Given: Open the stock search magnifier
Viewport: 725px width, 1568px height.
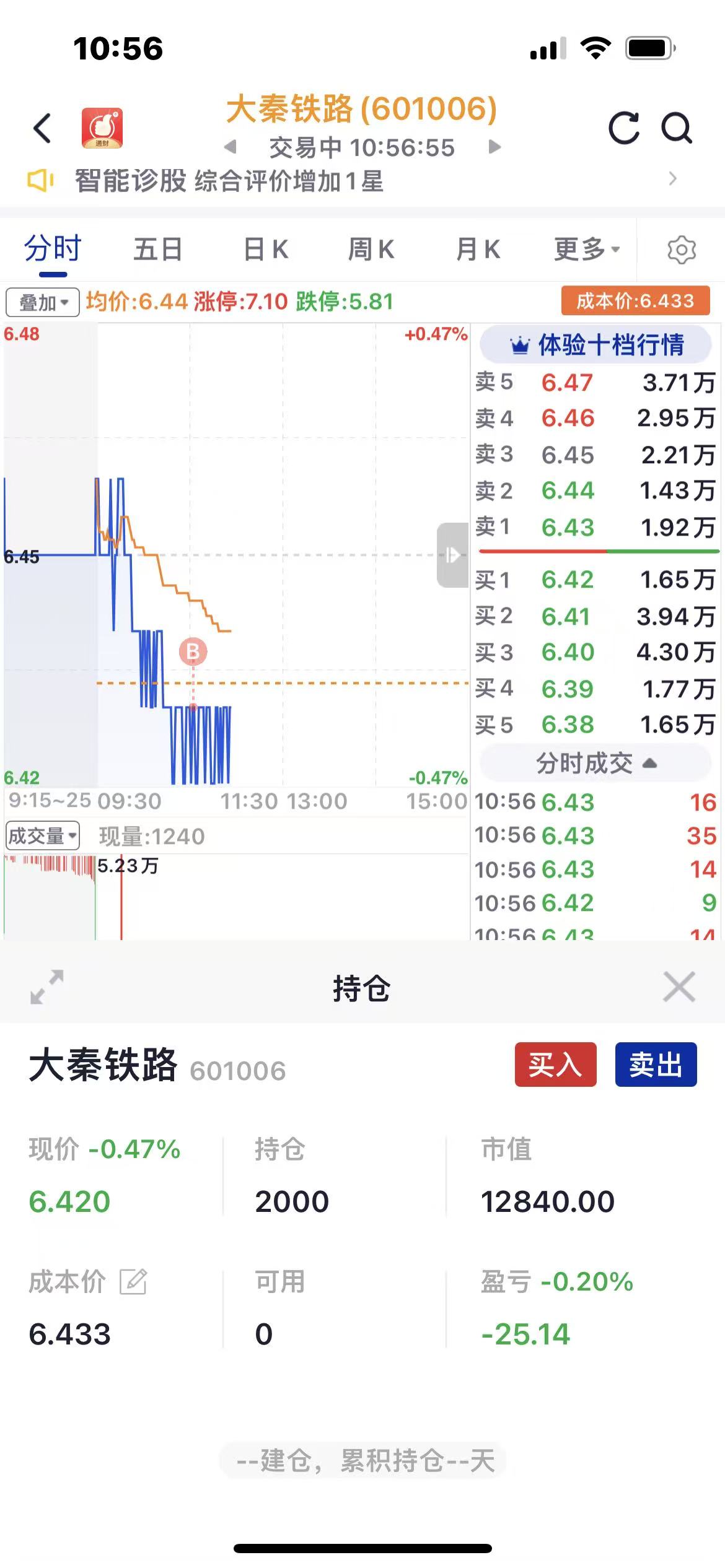Looking at the screenshot, I should (x=677, y=128).
